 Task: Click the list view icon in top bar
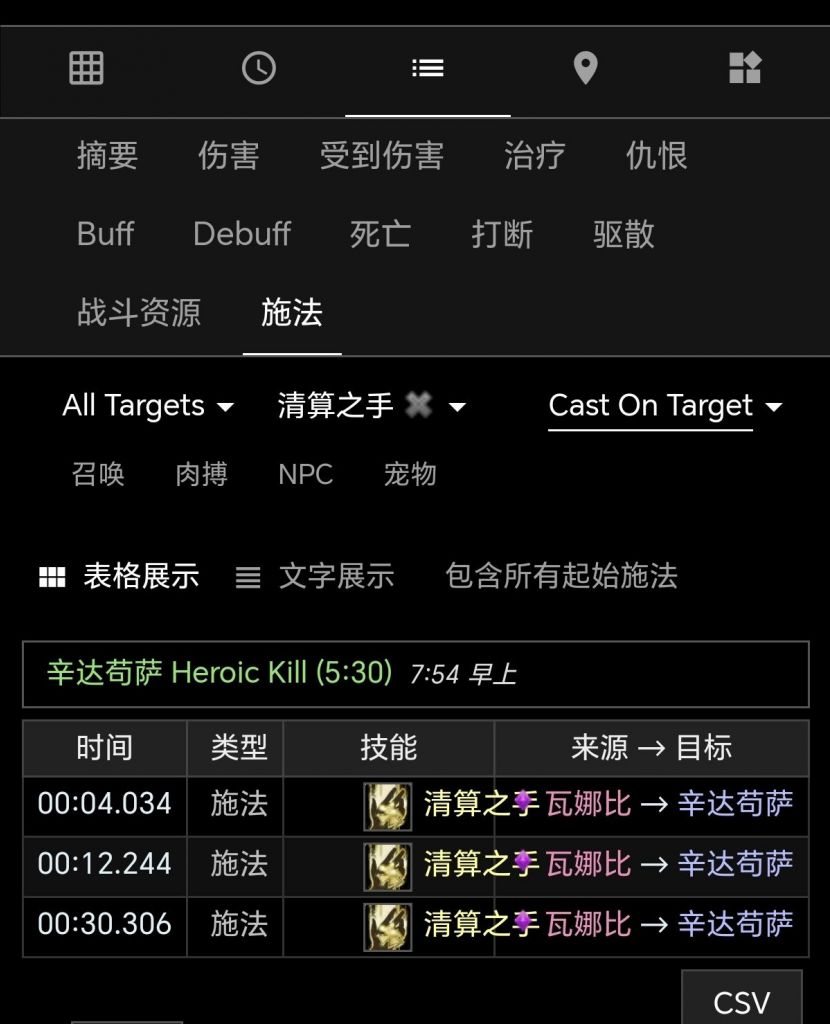point(427,68)
